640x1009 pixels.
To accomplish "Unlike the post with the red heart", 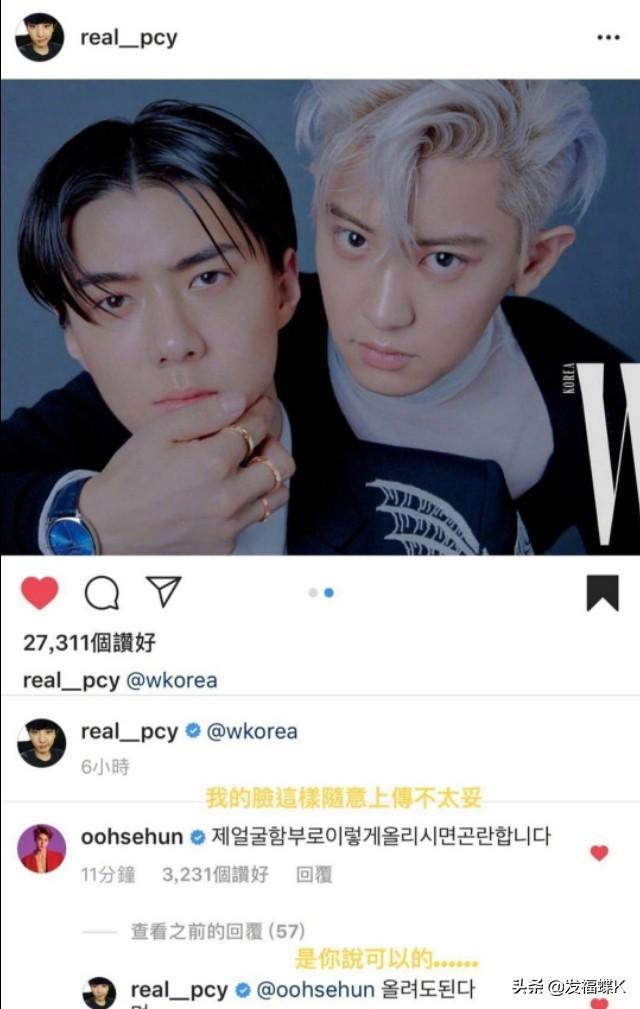I will (40, 593).
